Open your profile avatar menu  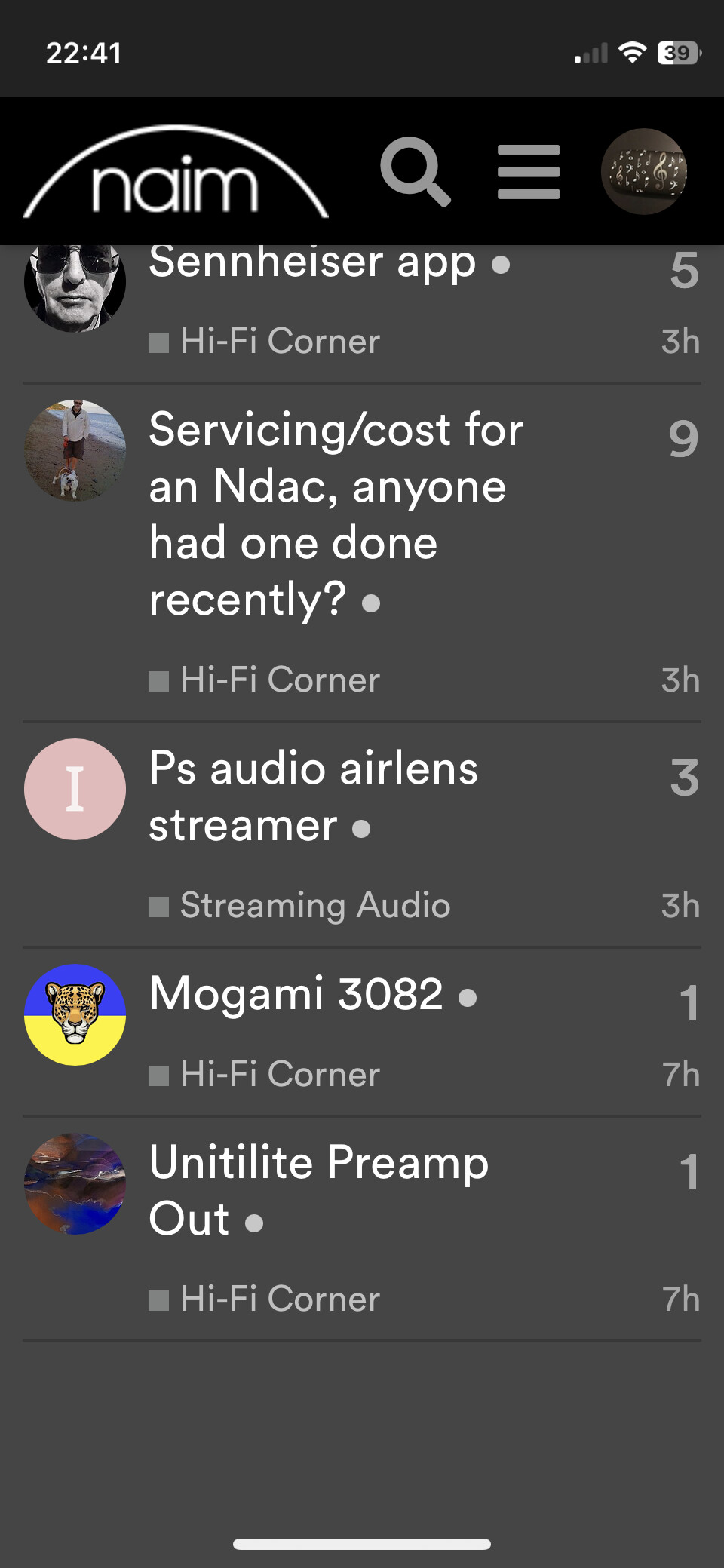pos(644,172)
